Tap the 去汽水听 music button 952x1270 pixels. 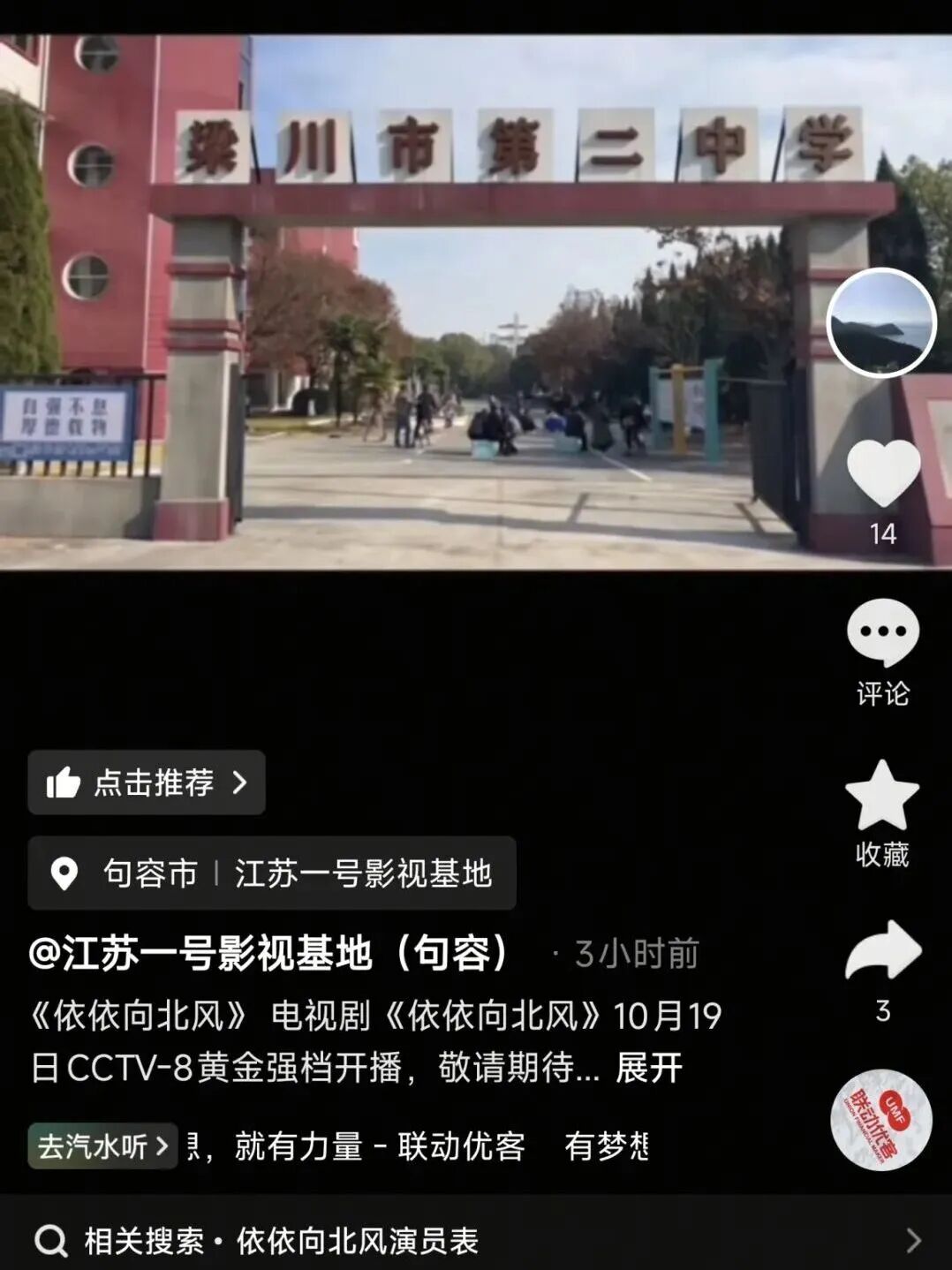102,1146
